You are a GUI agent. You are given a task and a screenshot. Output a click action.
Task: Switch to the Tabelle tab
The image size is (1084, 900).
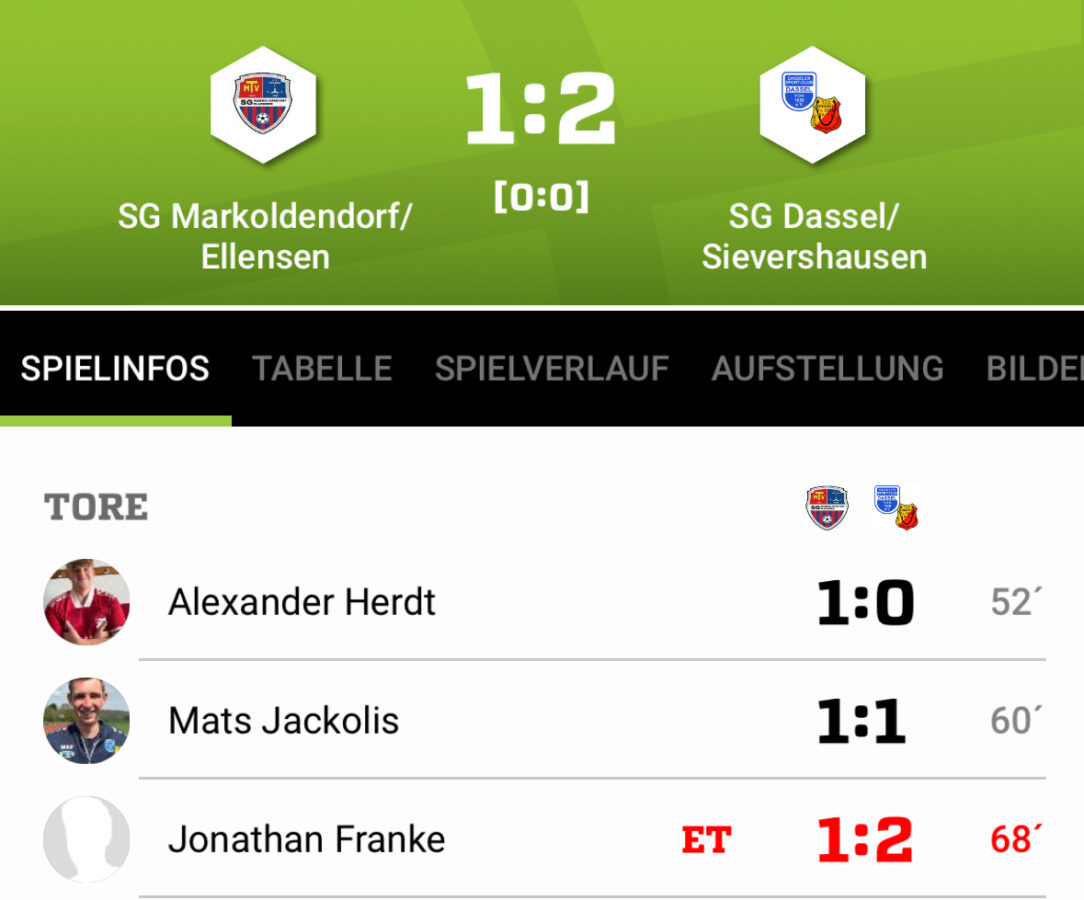[321, 369]
